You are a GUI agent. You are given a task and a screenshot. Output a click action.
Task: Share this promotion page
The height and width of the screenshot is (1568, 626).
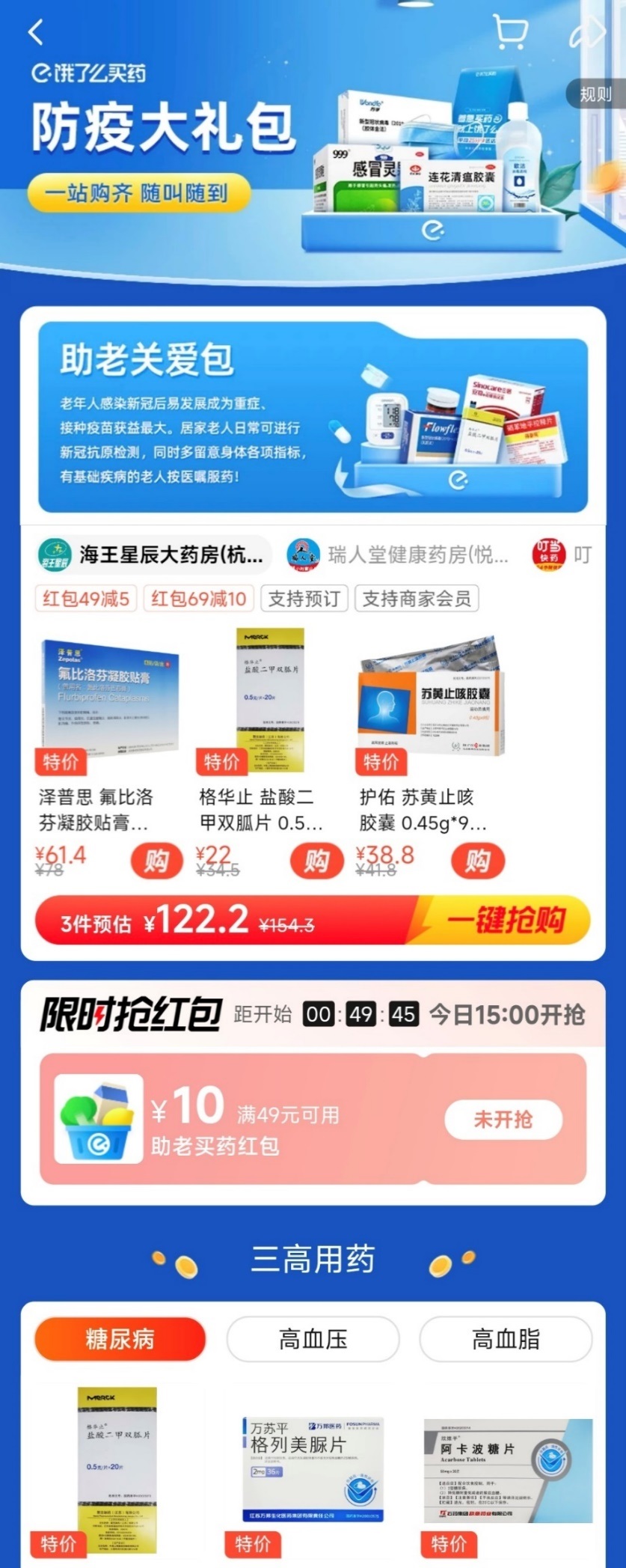pos(589,32)
